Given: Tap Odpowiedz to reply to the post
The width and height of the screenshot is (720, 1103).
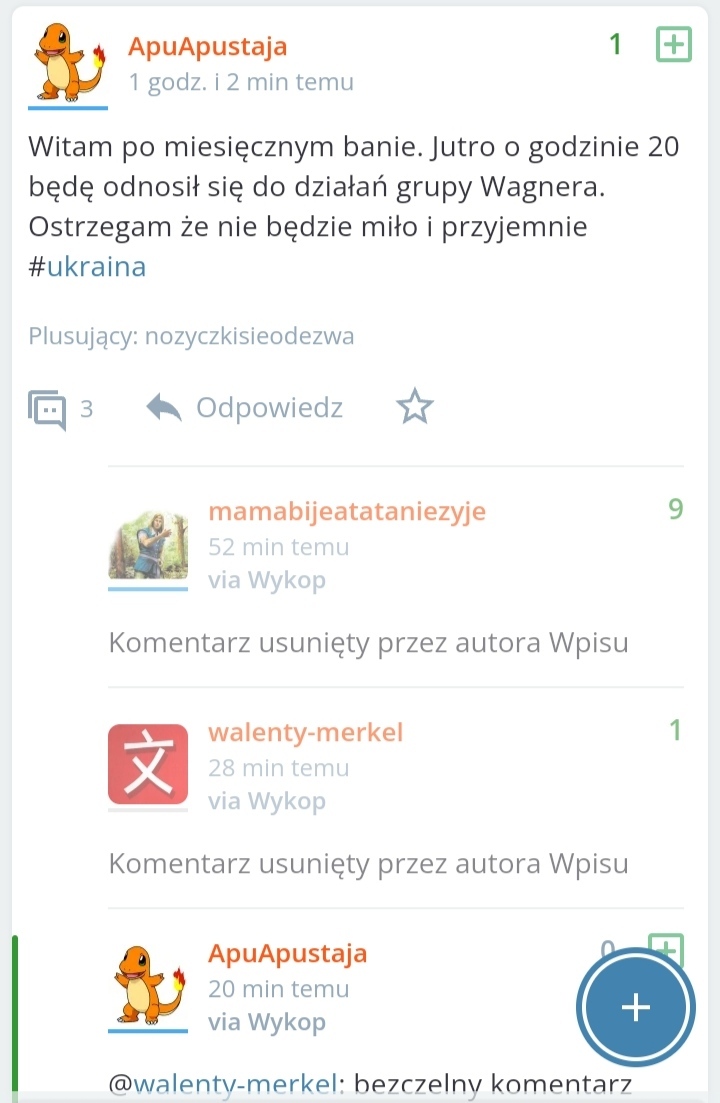Looking at the screenshot, I should 245,408.
